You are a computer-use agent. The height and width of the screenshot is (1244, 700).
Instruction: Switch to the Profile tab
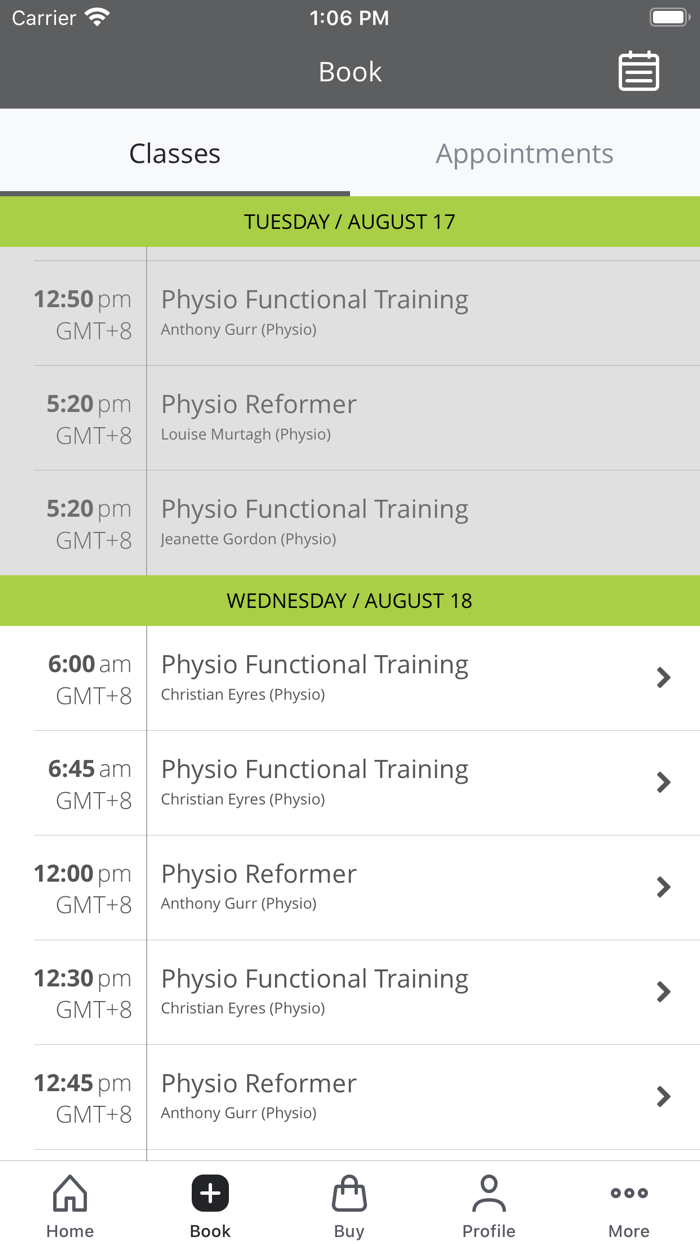point(489,1205)
